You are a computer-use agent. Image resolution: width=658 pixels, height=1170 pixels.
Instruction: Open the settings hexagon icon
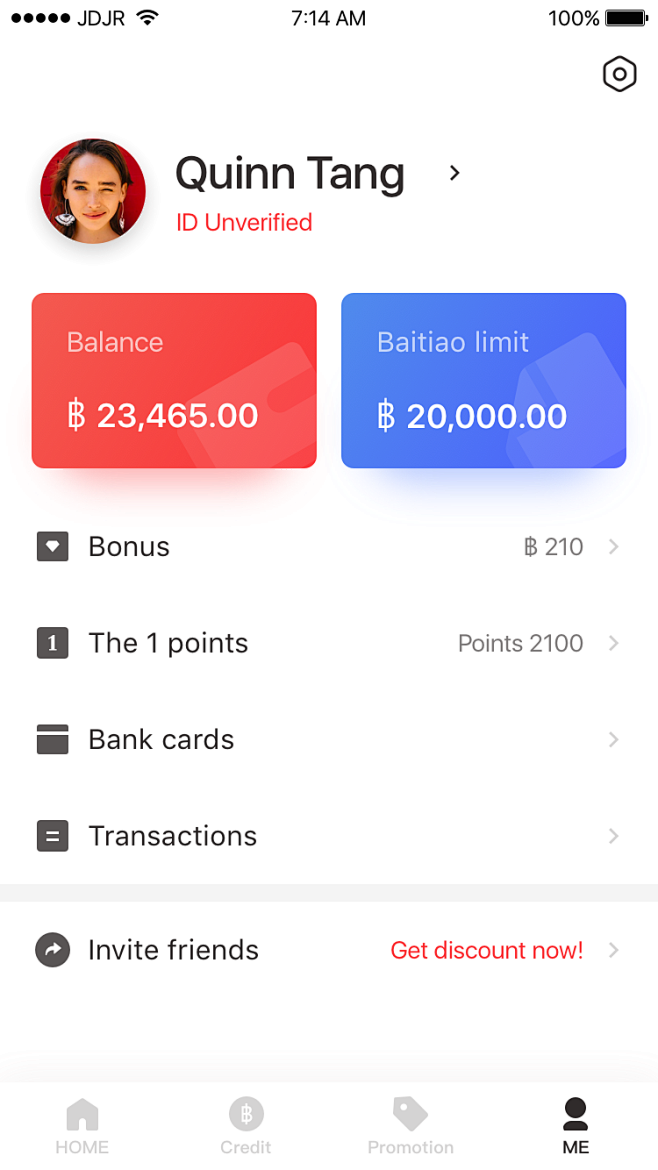click(619, 74)
